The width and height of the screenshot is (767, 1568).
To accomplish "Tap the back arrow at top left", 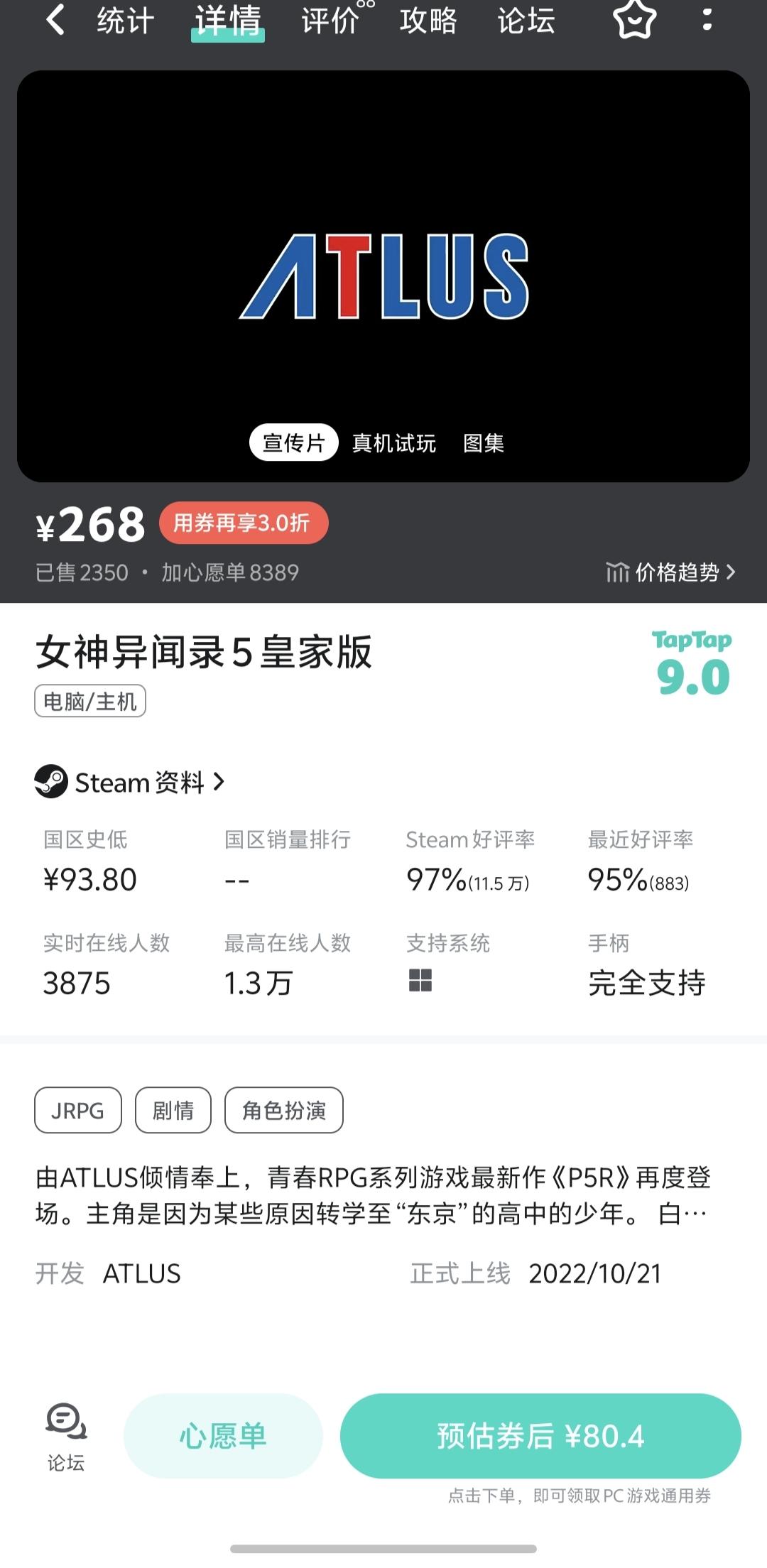I will (x=54, y=21).
